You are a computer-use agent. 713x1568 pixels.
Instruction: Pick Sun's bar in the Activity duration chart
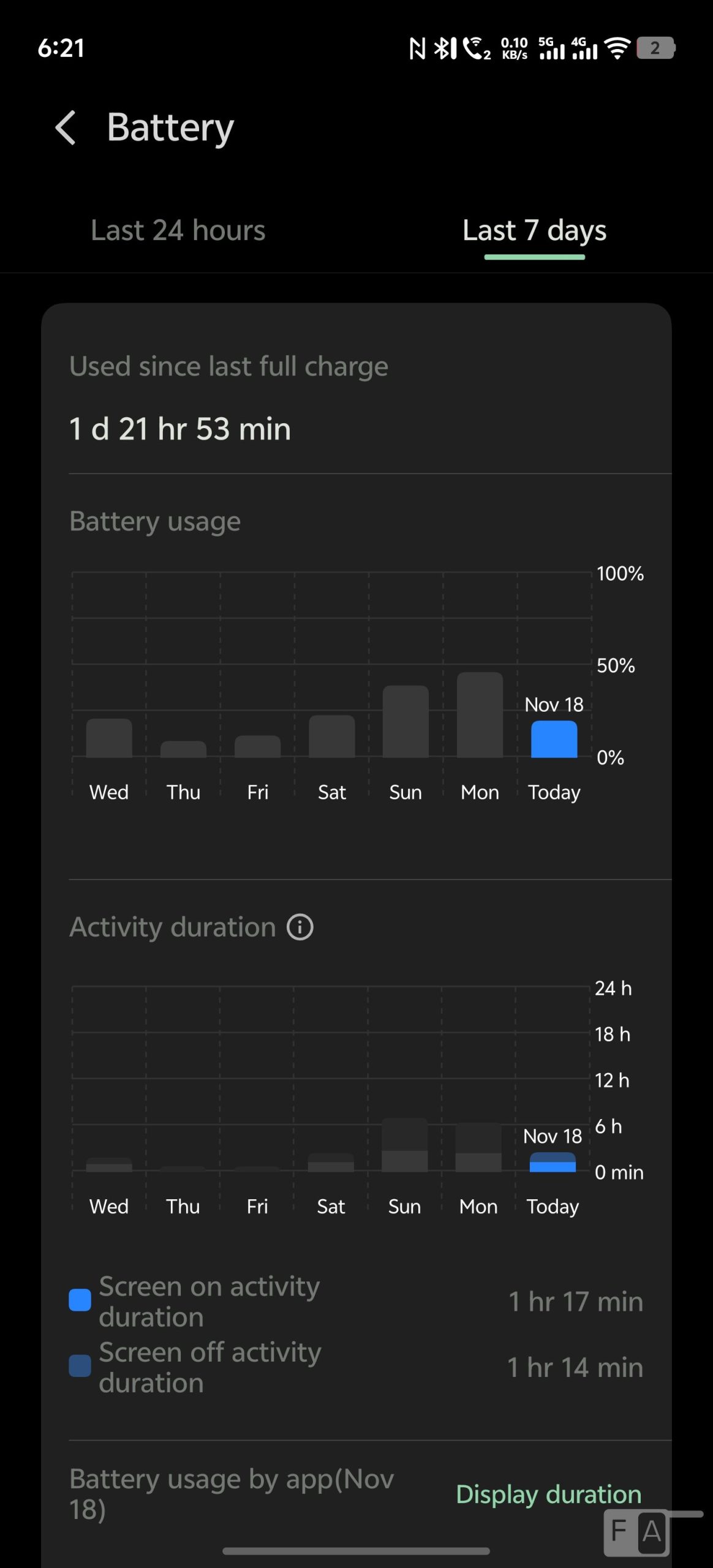pos(404,1145)
